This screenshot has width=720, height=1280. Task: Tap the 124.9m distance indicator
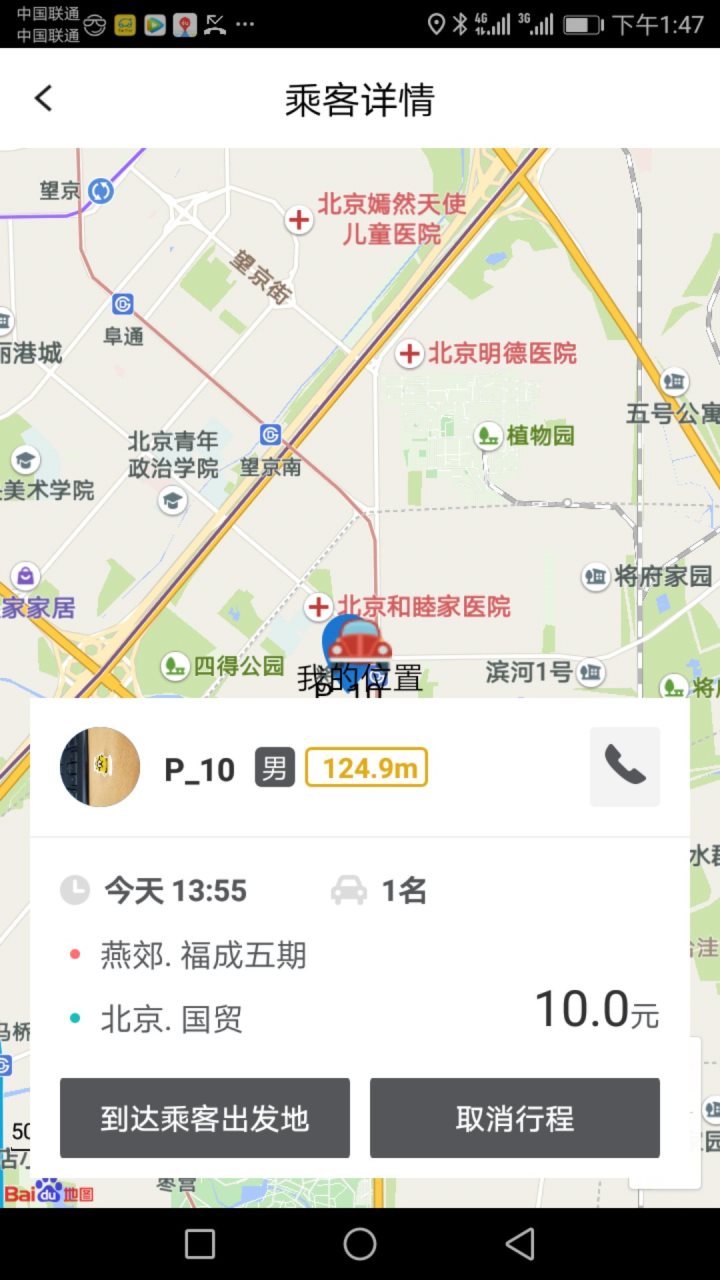(366, 767)
